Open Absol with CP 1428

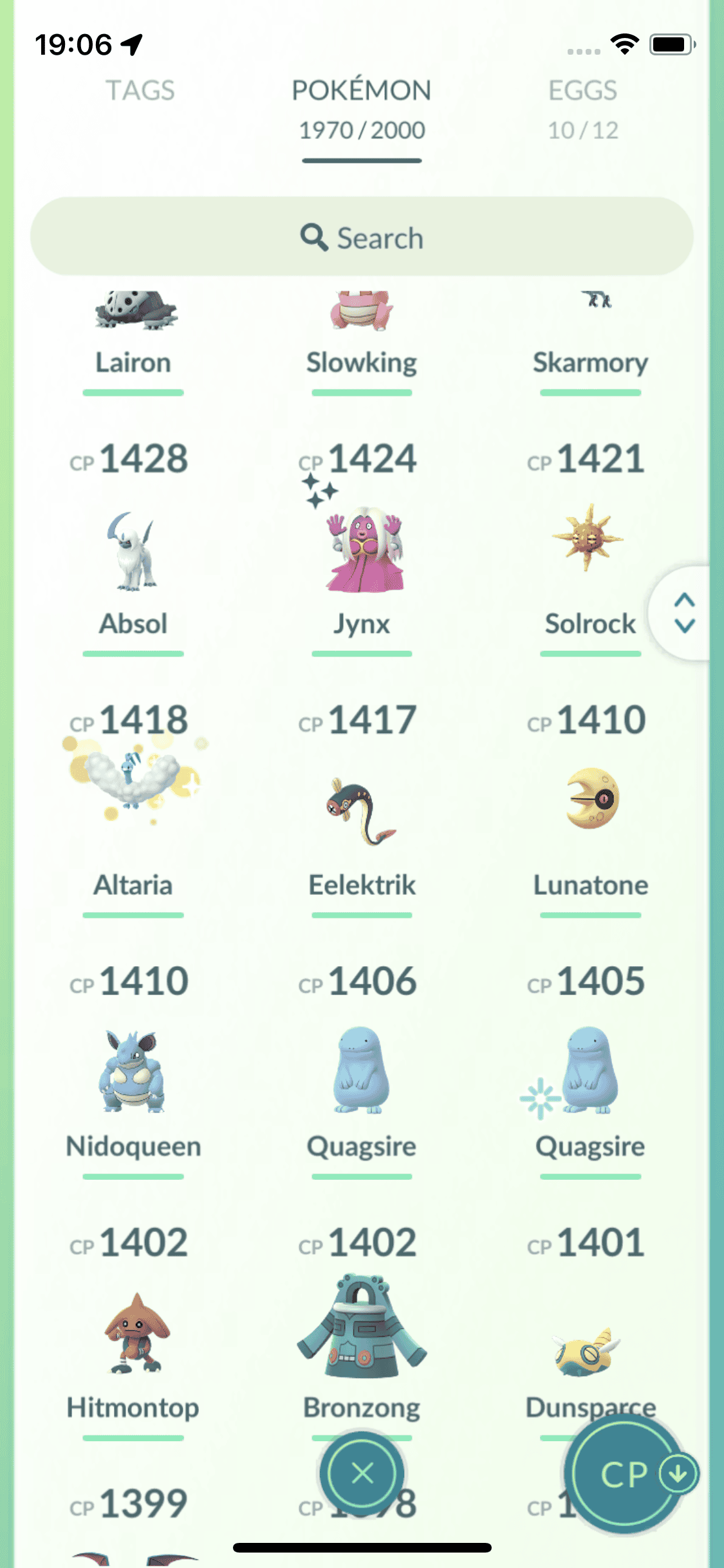point(133,550)
